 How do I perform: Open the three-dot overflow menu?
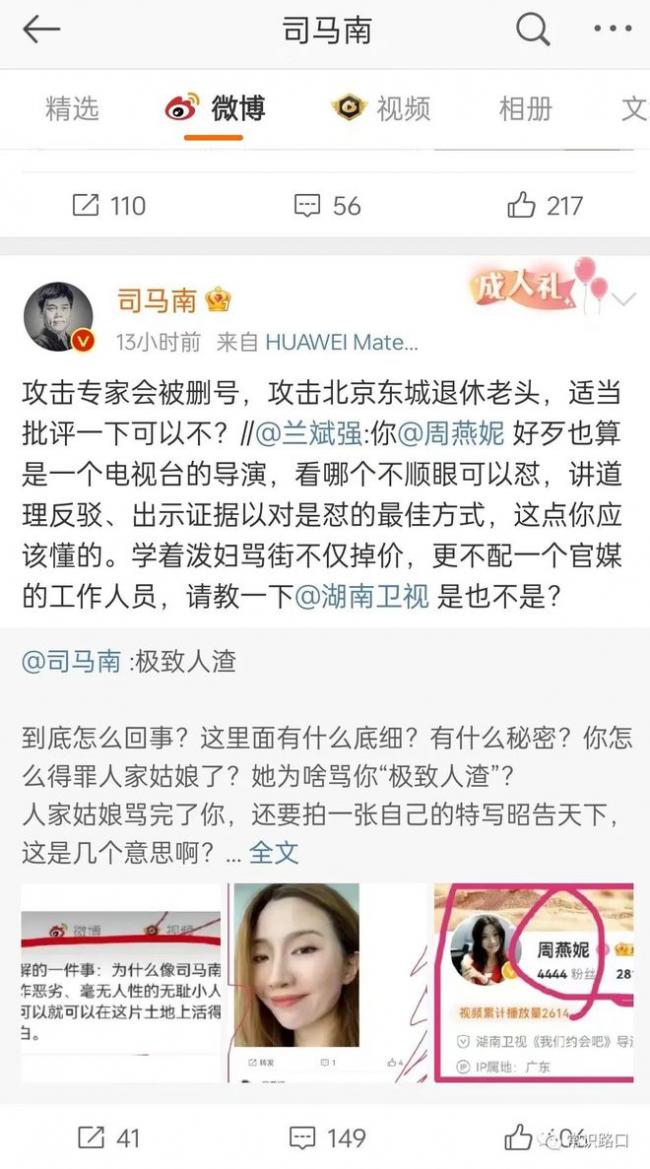click(x=612, y=30)
